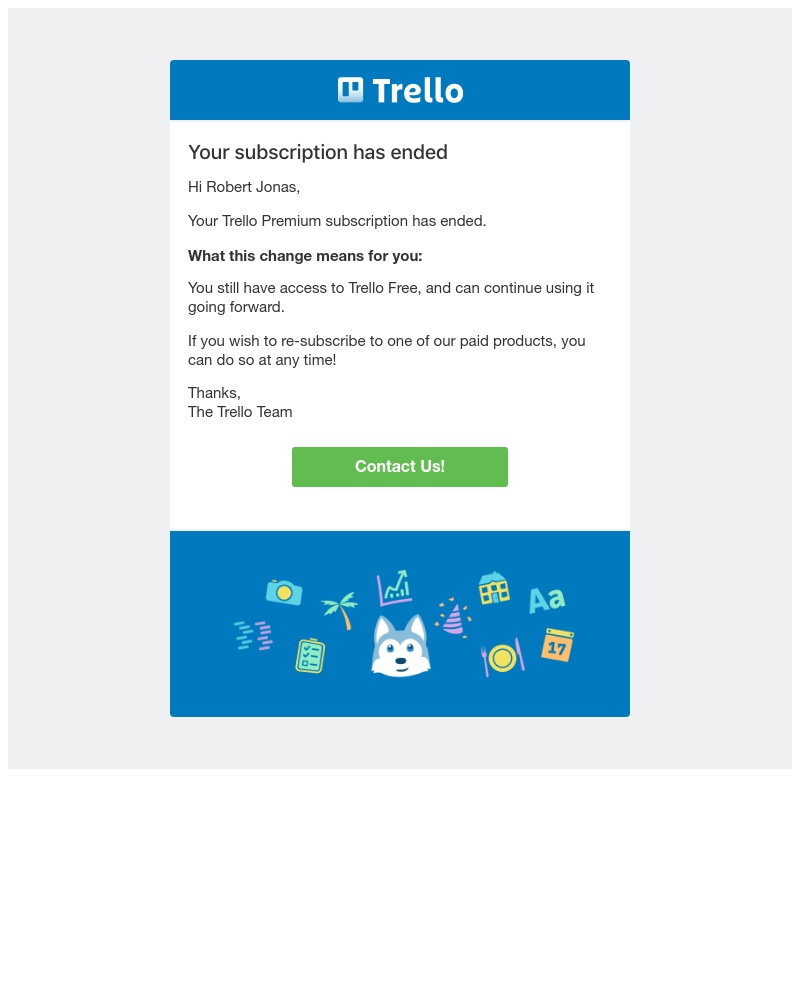Click the house icon in the footer artwork
Viewport: 800px width, 1000px height.
tap(494, 589)
